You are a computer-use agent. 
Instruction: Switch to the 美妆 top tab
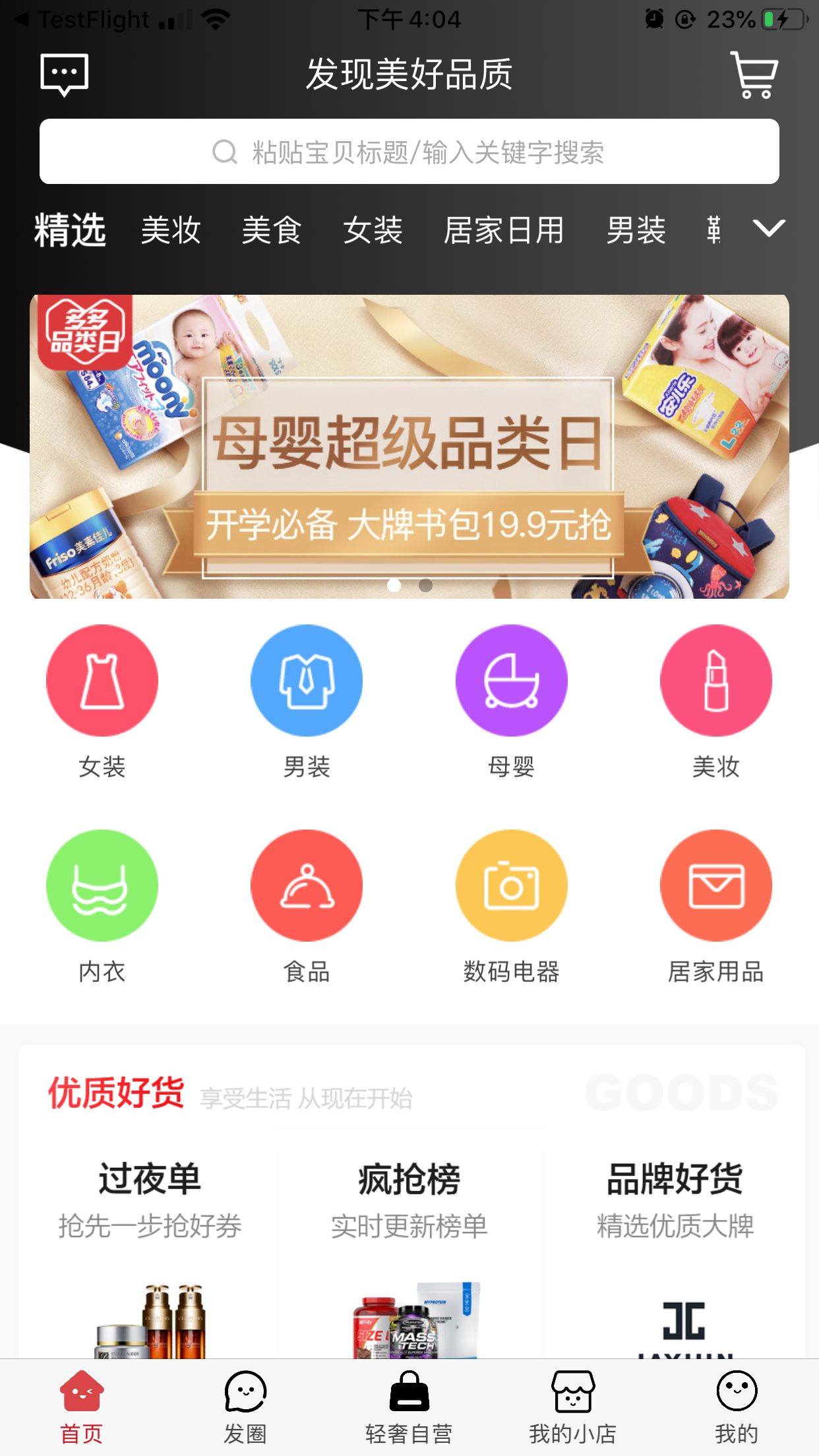tap(171, 230)
